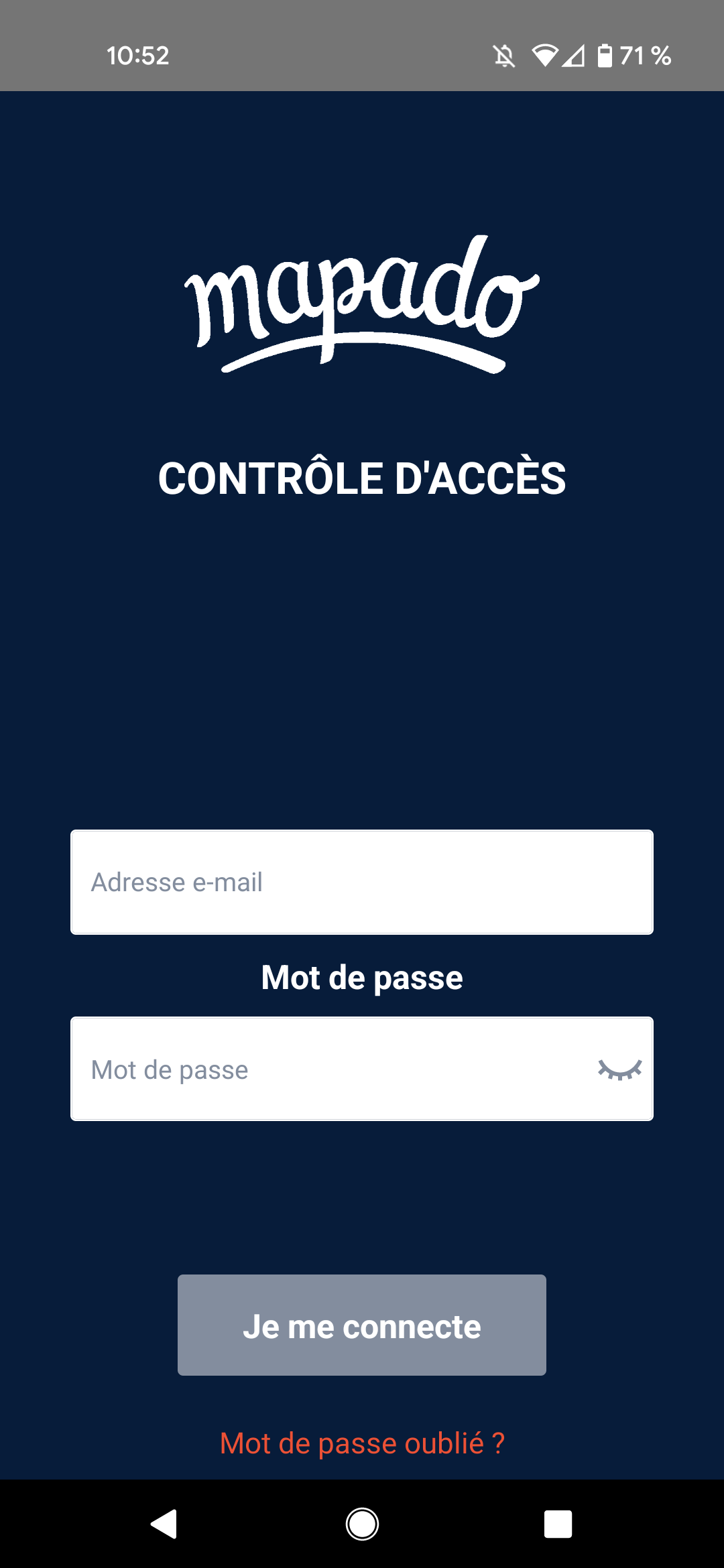724x1568 pixels.
Task: Go back with the system back button
Action: pos(164,1524)
